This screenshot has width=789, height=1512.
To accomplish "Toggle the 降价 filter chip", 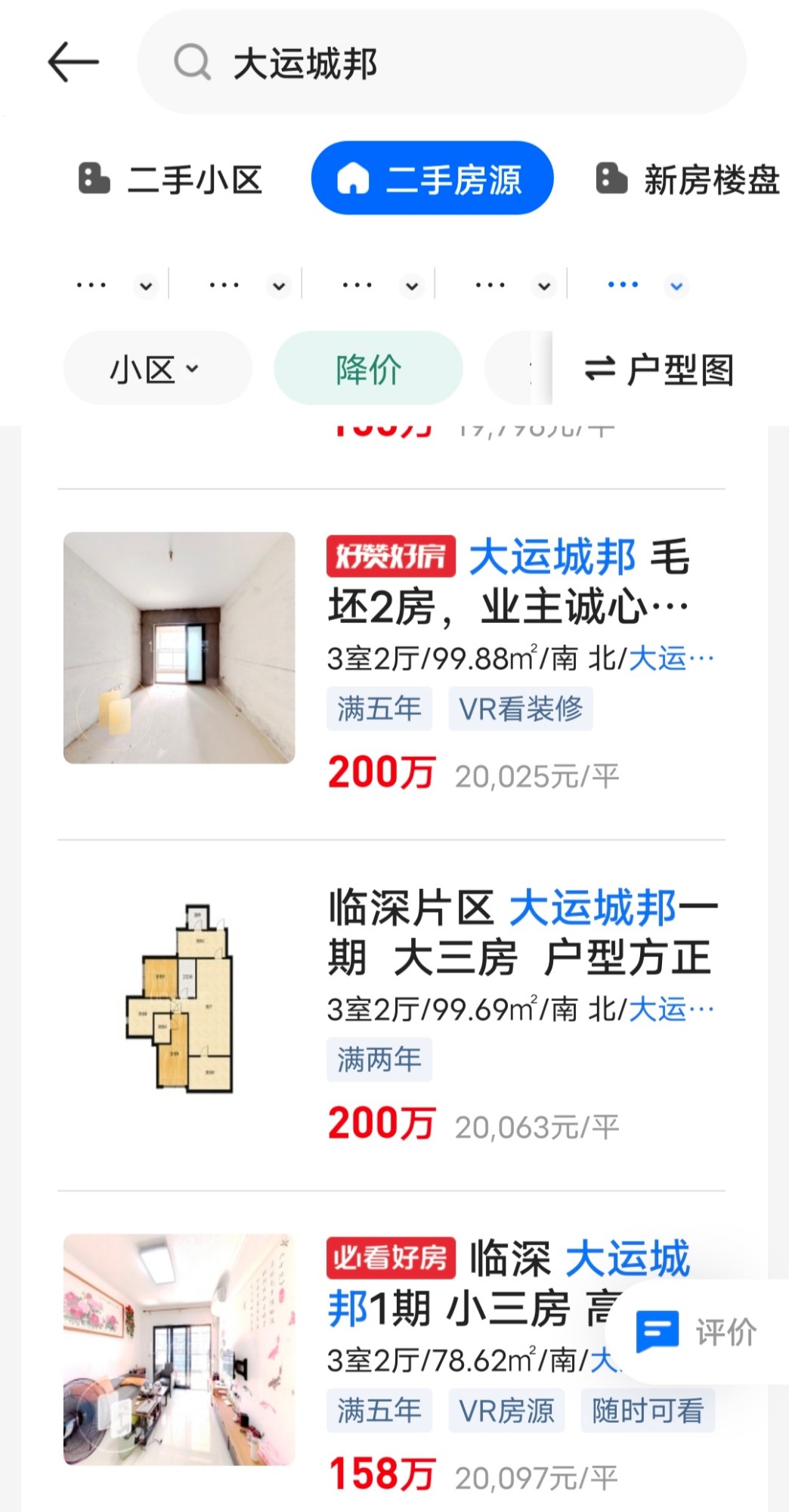I will coord(368,368).
